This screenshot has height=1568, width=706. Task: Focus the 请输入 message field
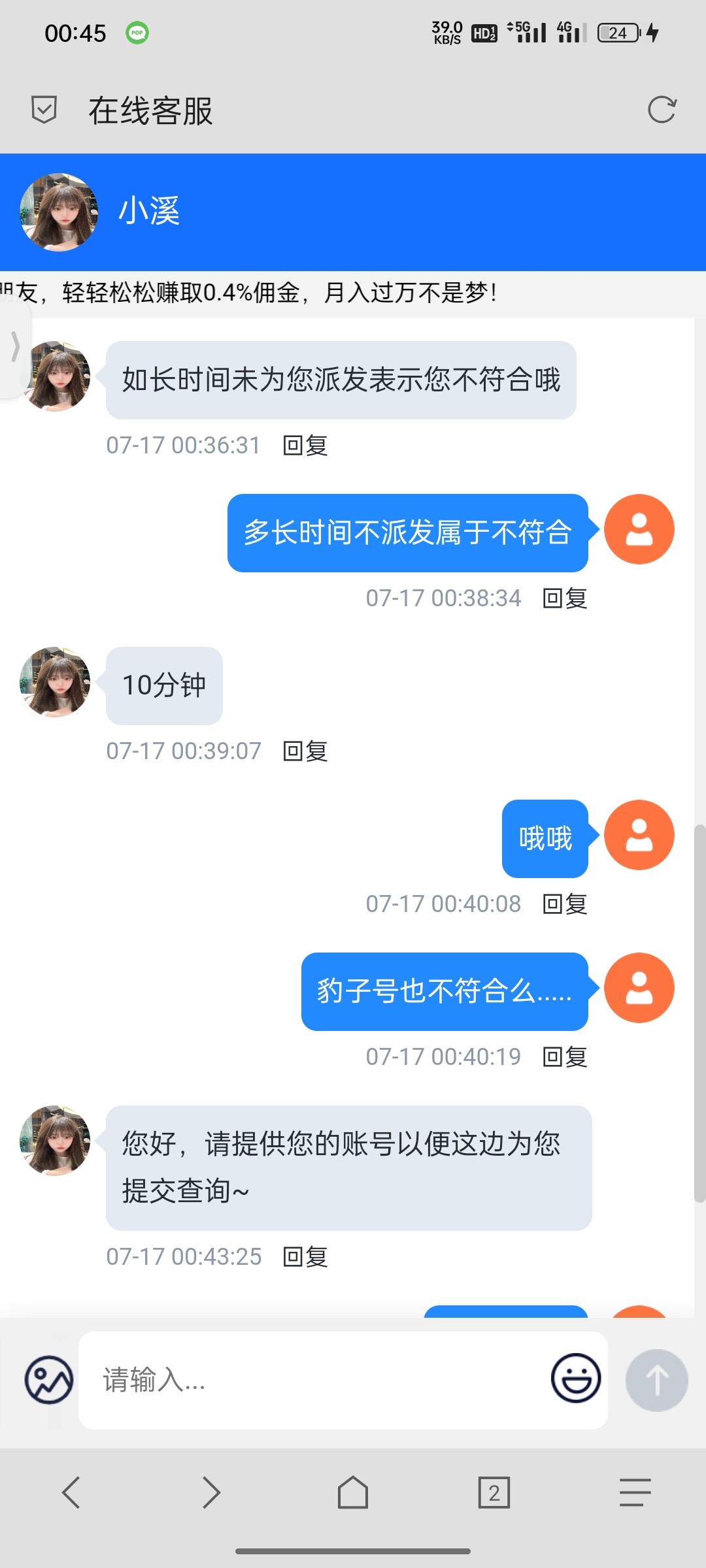tap(314, 1380)
